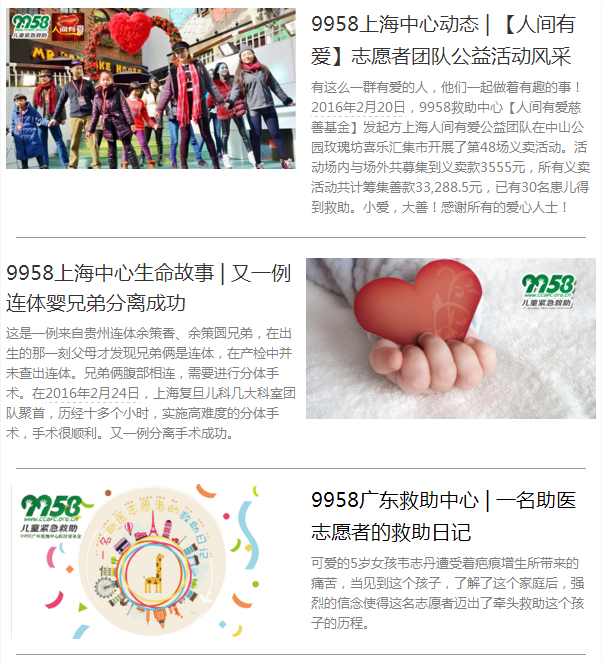Tap the volunteers group photo thumbnail

tap(150, 90)
